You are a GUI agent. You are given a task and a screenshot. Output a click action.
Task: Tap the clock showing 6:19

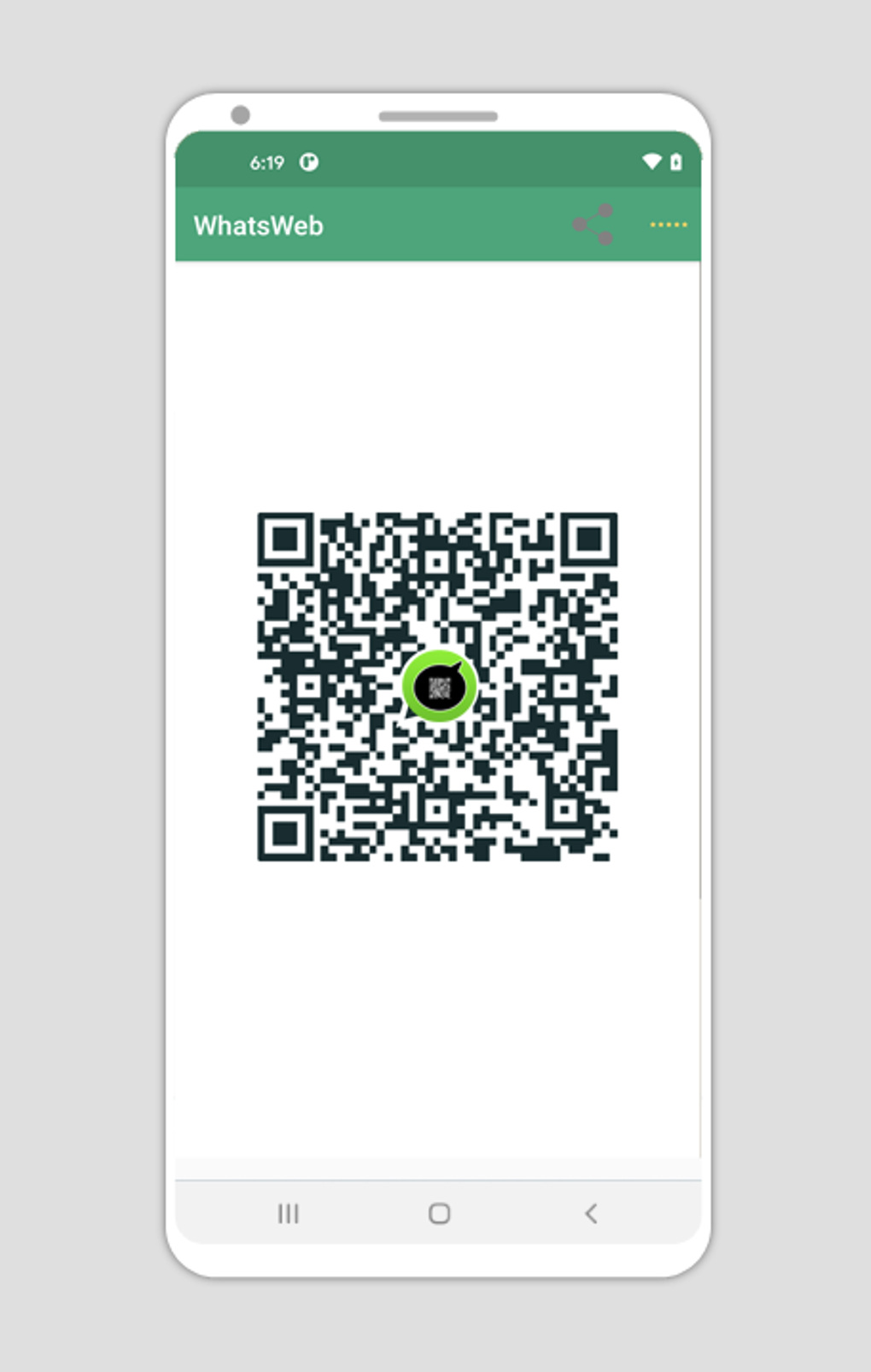pos(267,162)
